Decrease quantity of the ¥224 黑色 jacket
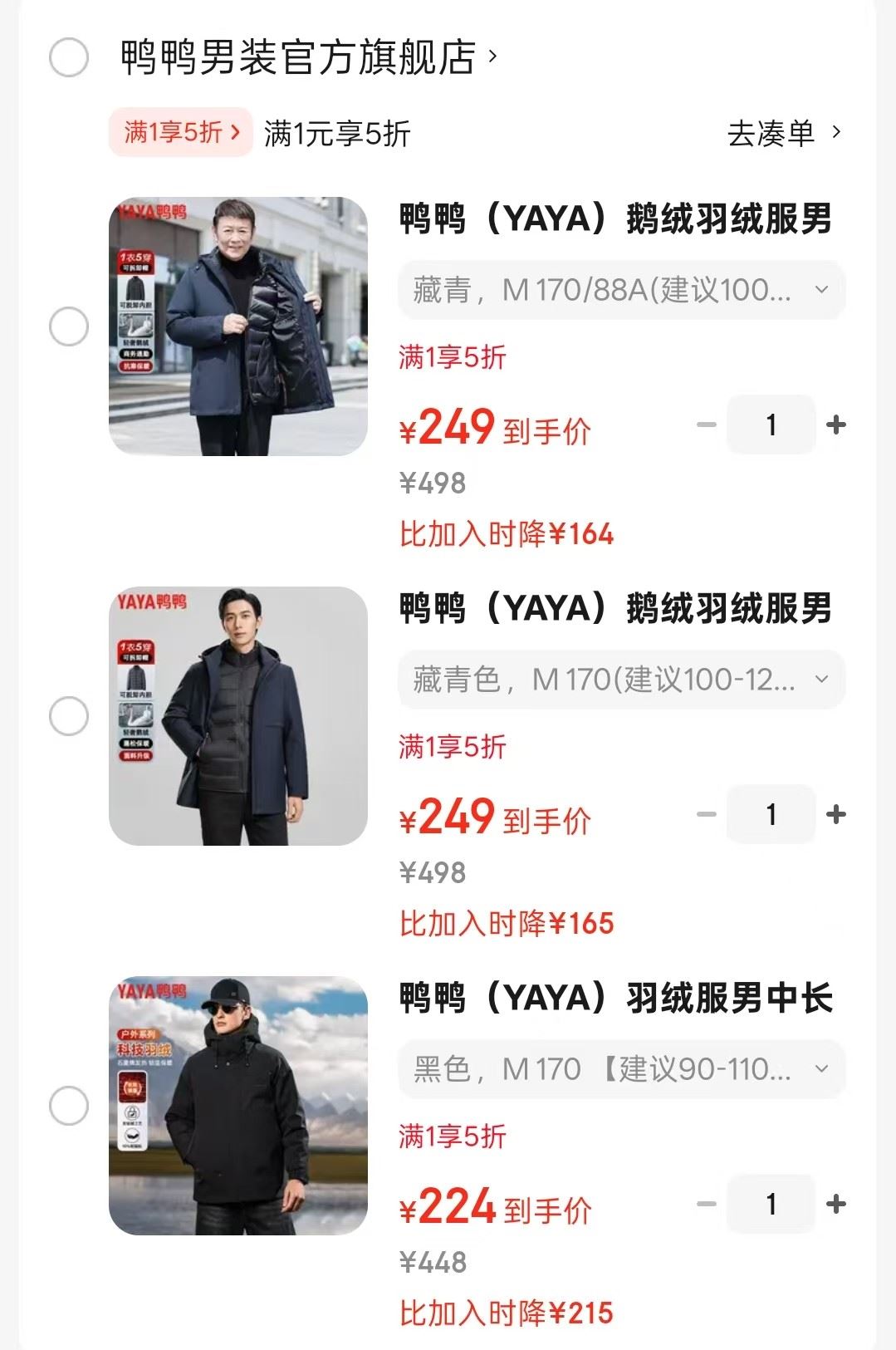The height and width of the screenshot is (1350, 896). 707,1204
